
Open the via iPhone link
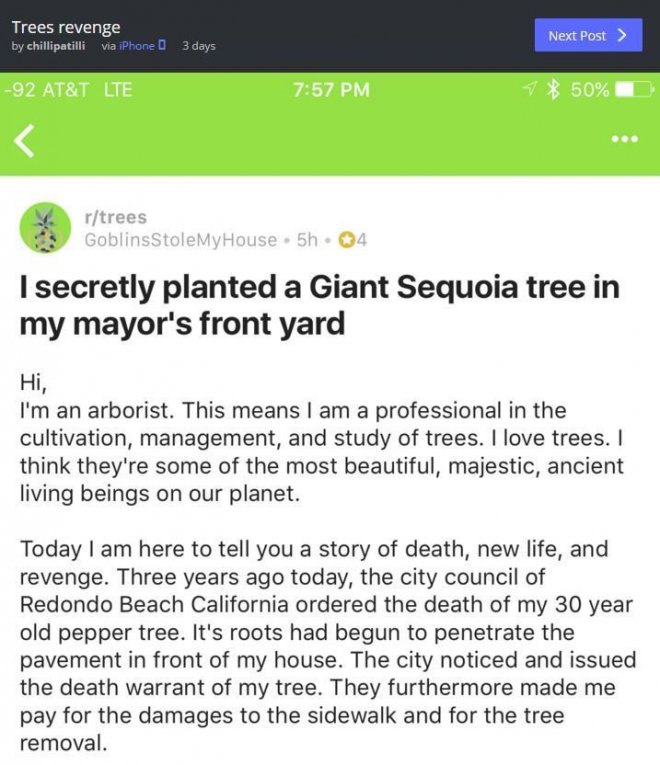click(x=132, y=46)
